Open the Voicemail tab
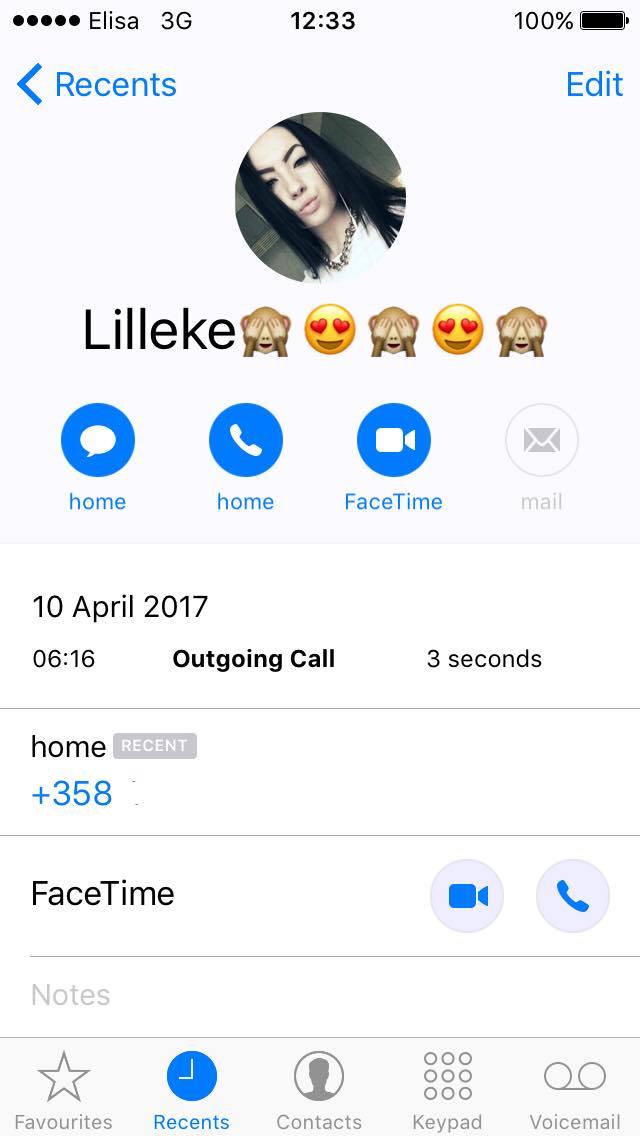The image size is (640, 1136). tap(575, 1090)
